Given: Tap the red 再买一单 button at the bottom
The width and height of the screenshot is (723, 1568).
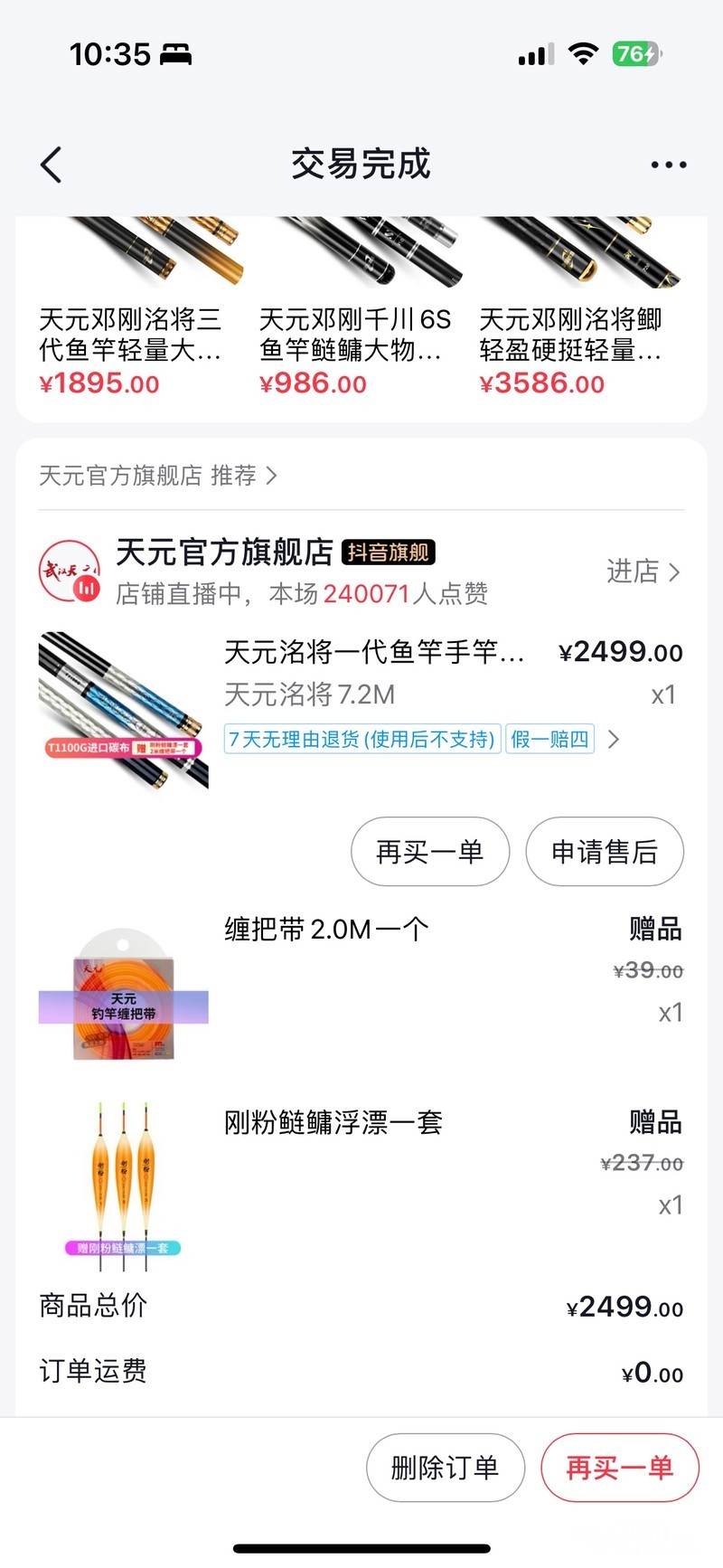Looking at the screenshot, I should tap(619, 1467).
